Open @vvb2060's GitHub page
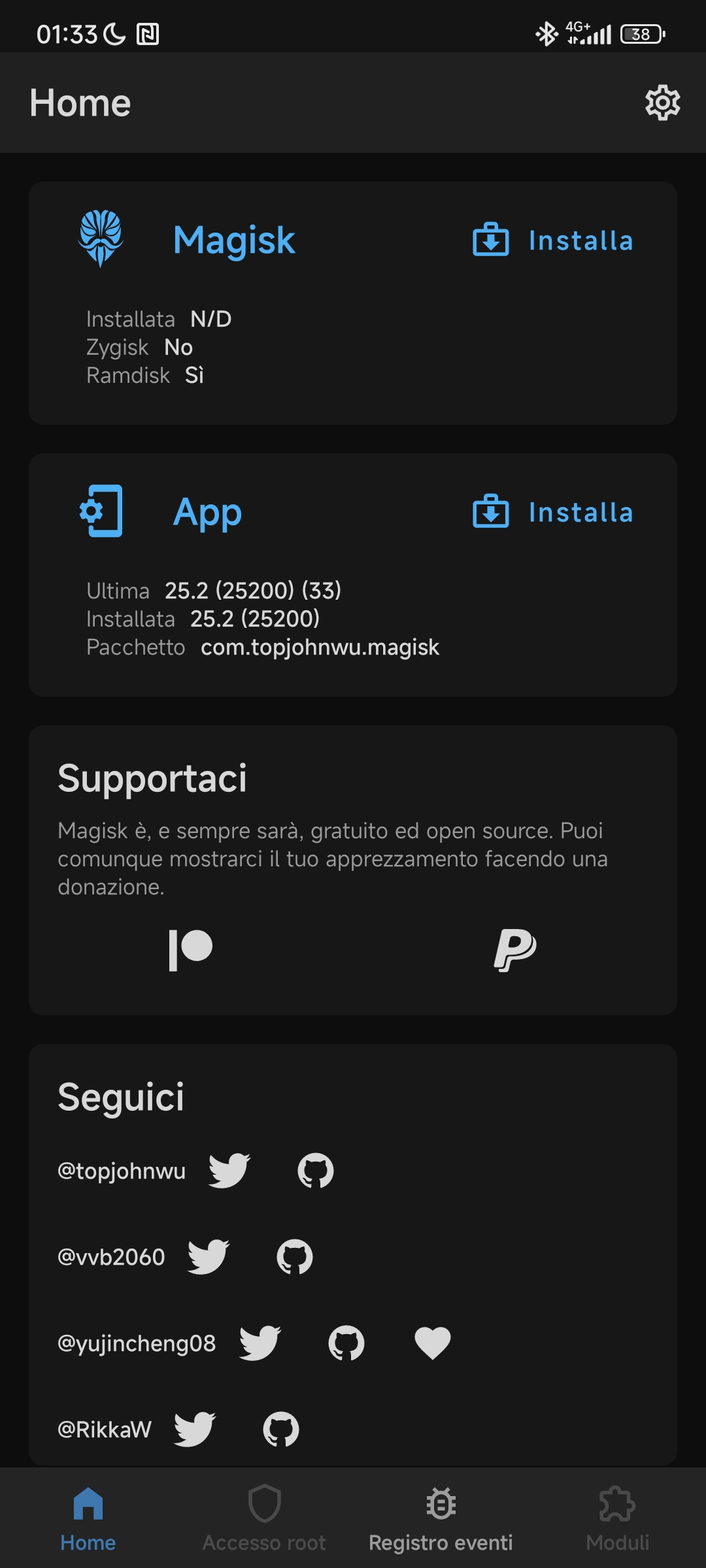 coord(295,1256)
